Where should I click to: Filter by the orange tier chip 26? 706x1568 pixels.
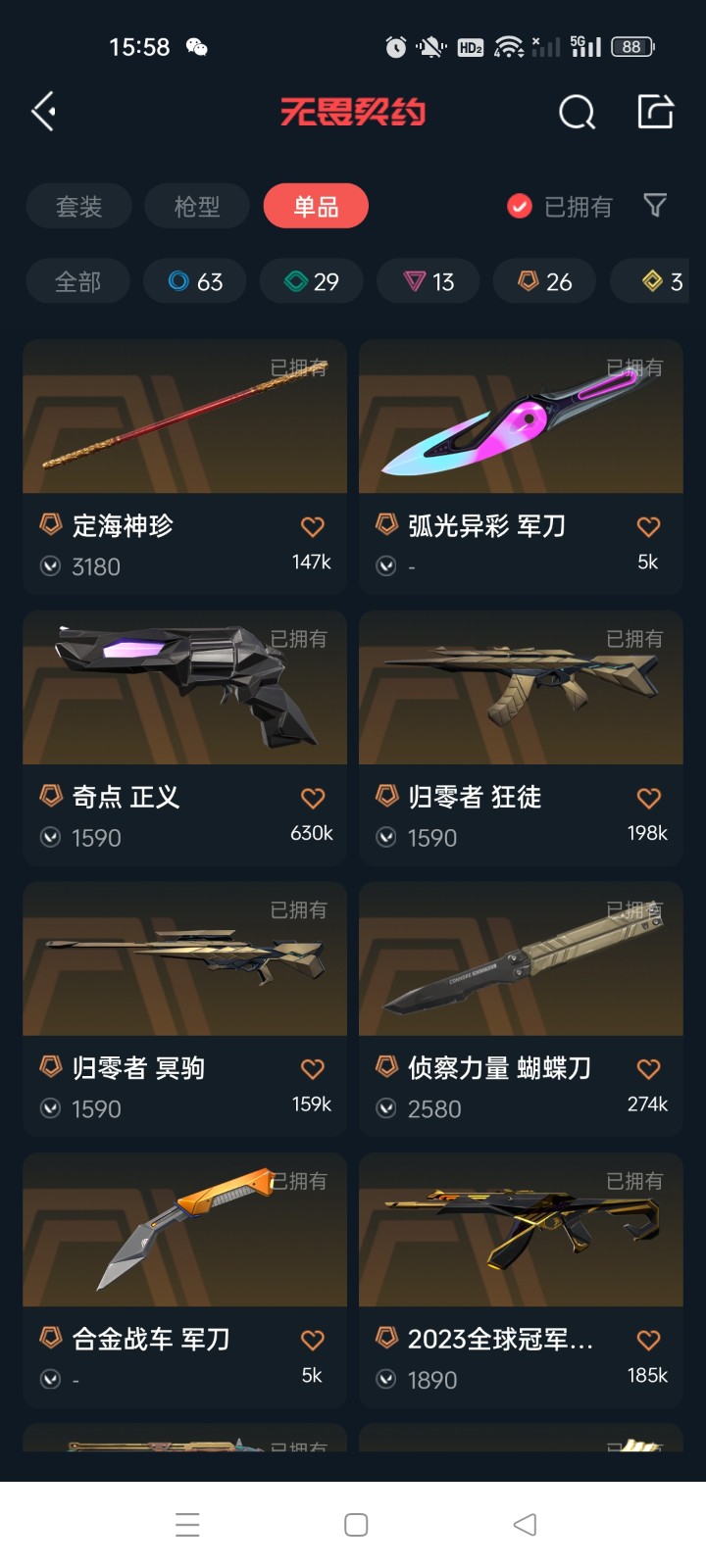coord(544,282)
